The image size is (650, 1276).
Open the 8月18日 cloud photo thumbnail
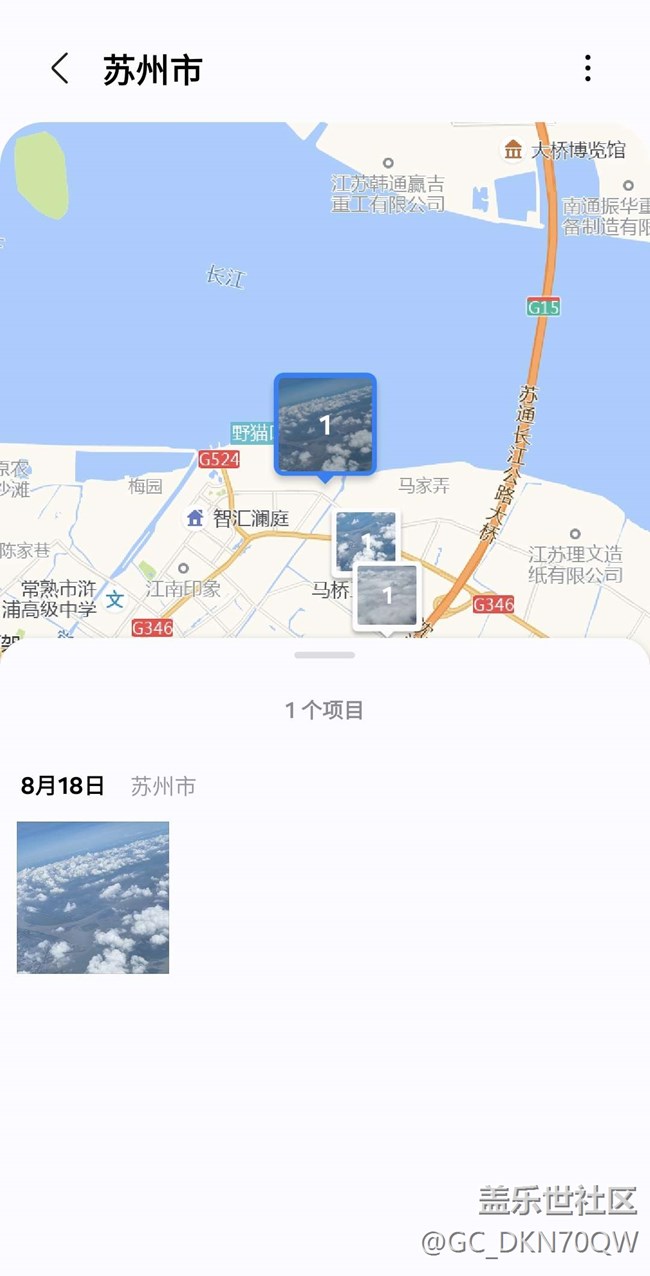93,897
